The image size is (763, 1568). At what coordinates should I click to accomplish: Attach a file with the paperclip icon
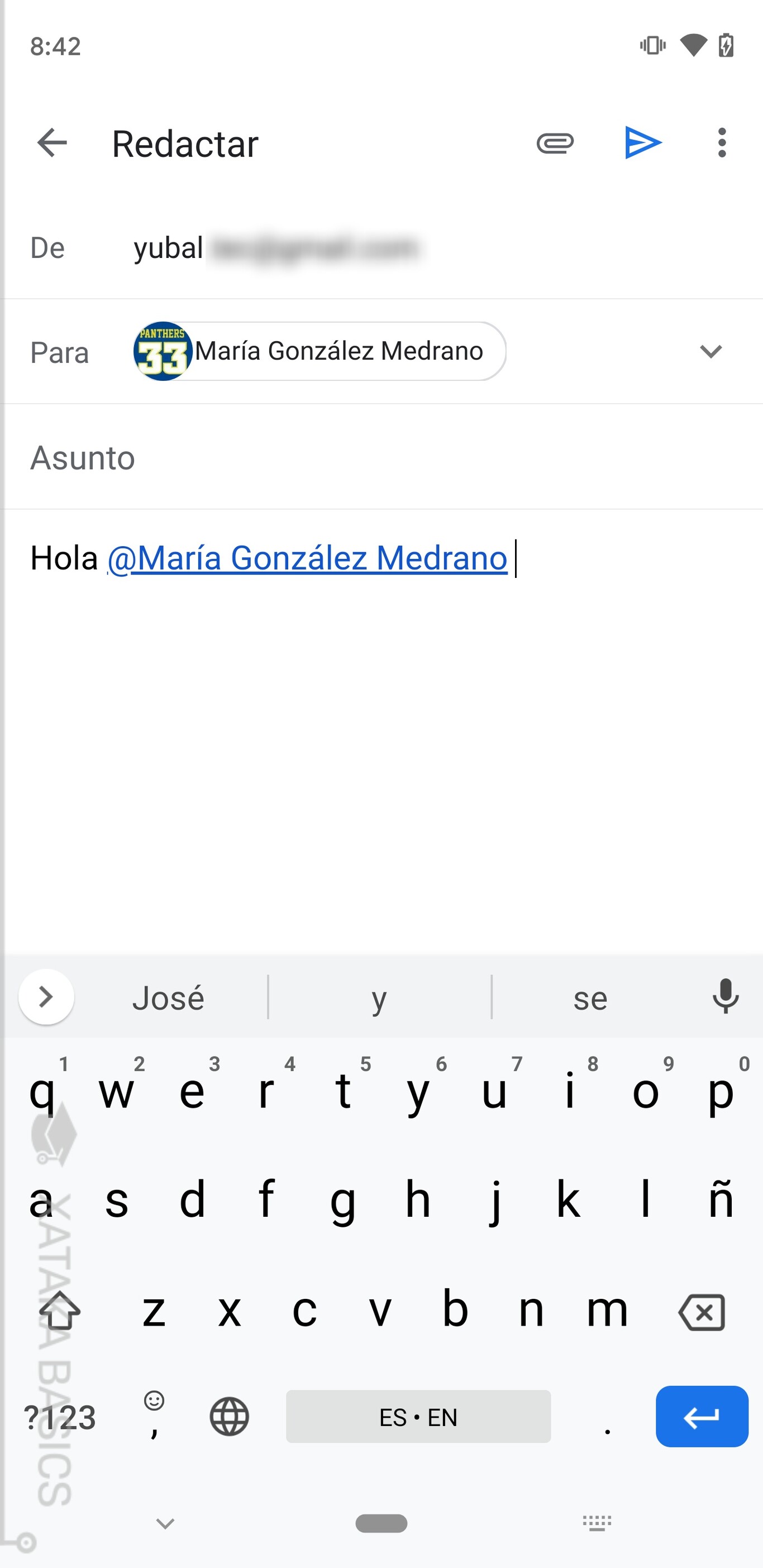pos(555,142)
